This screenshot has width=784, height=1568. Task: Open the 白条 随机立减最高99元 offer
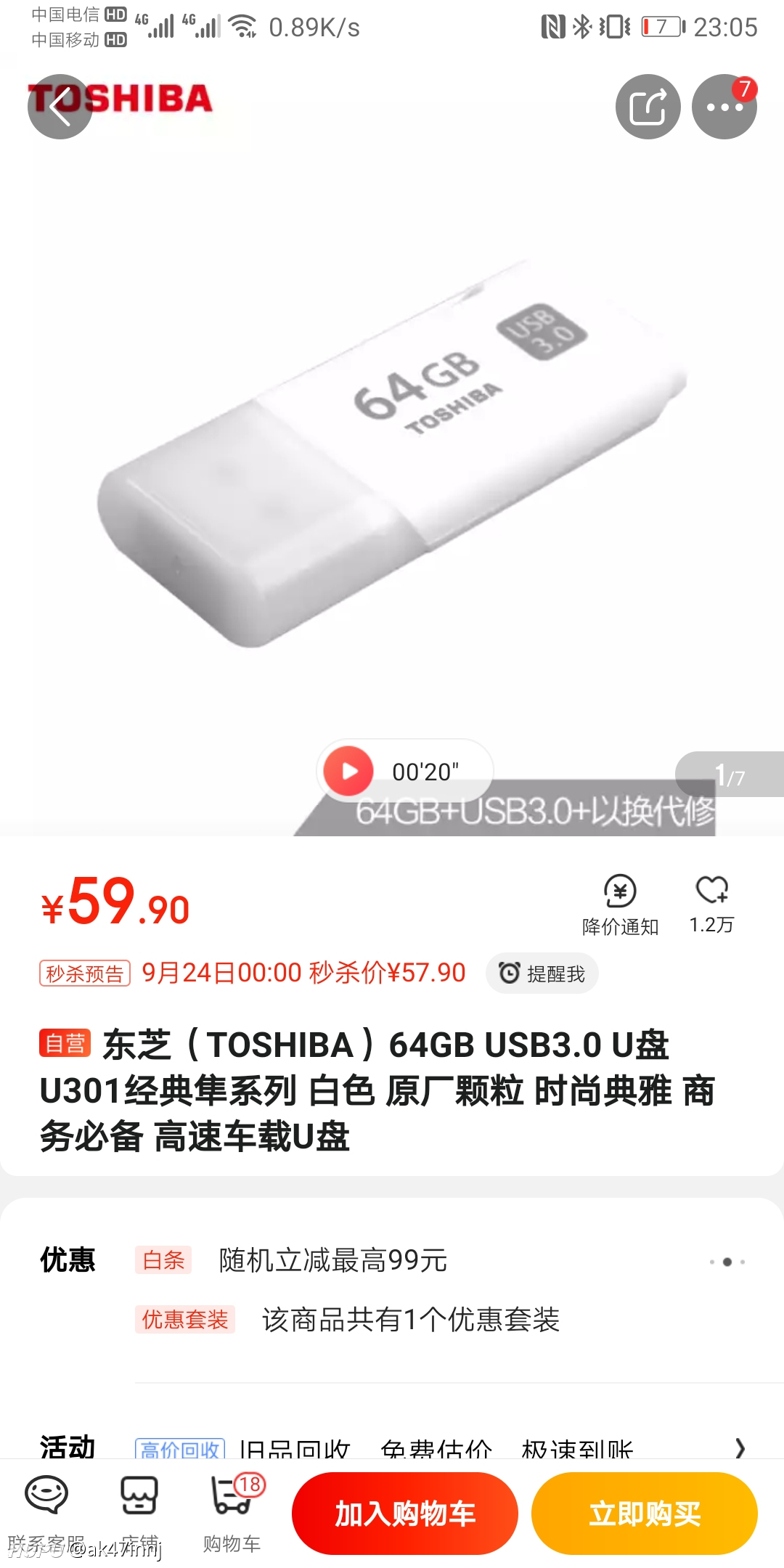click(x=392, y=1260)
